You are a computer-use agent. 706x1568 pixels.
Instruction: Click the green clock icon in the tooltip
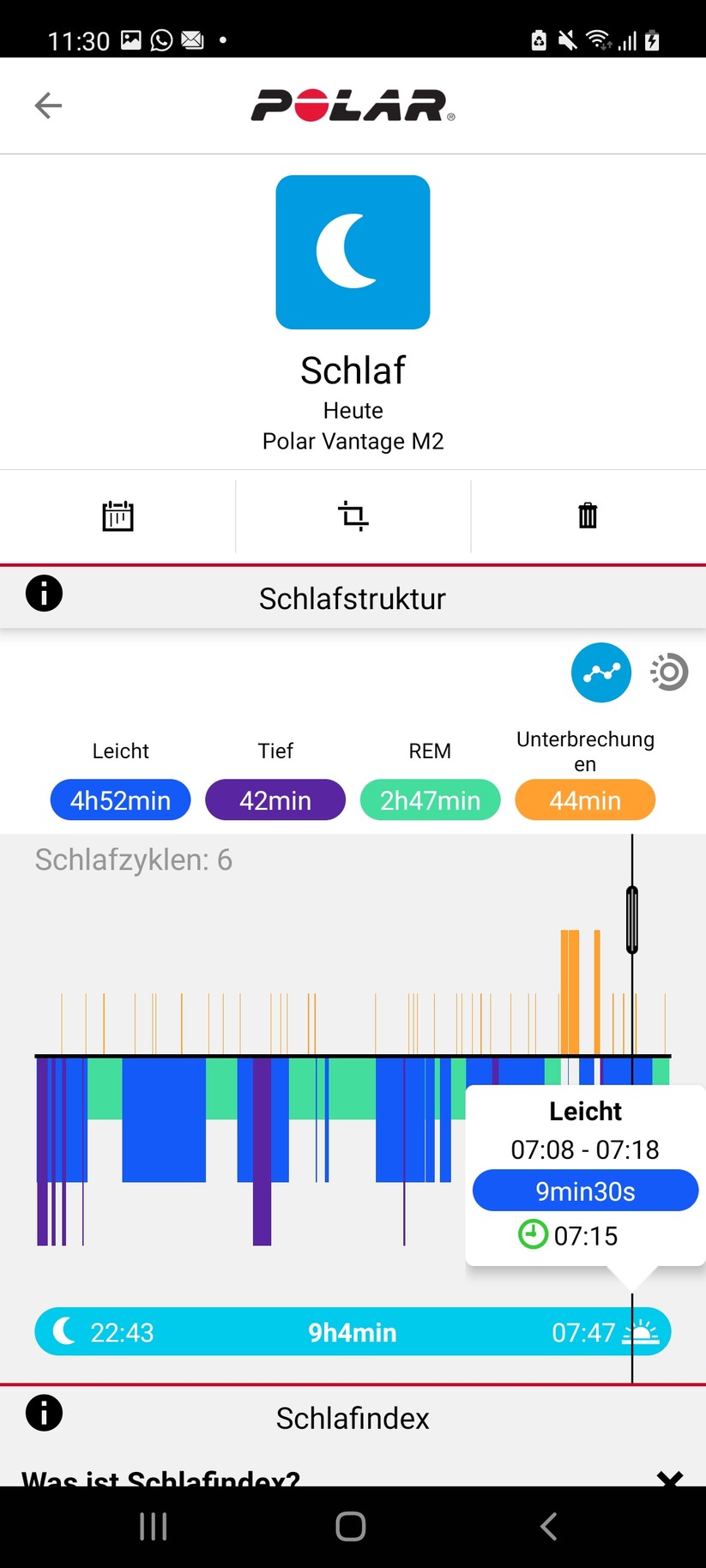(534, 1234)
